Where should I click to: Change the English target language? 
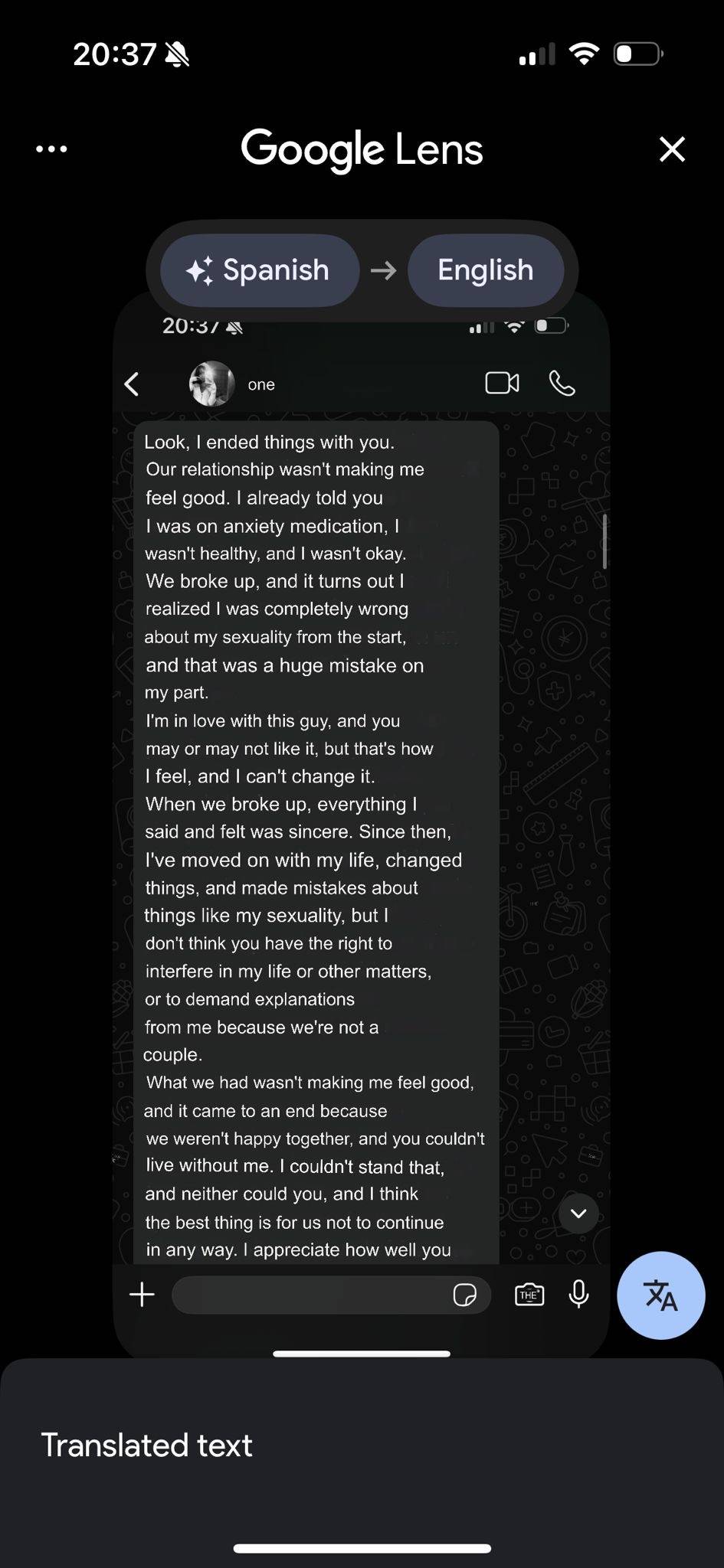point(486,270)
